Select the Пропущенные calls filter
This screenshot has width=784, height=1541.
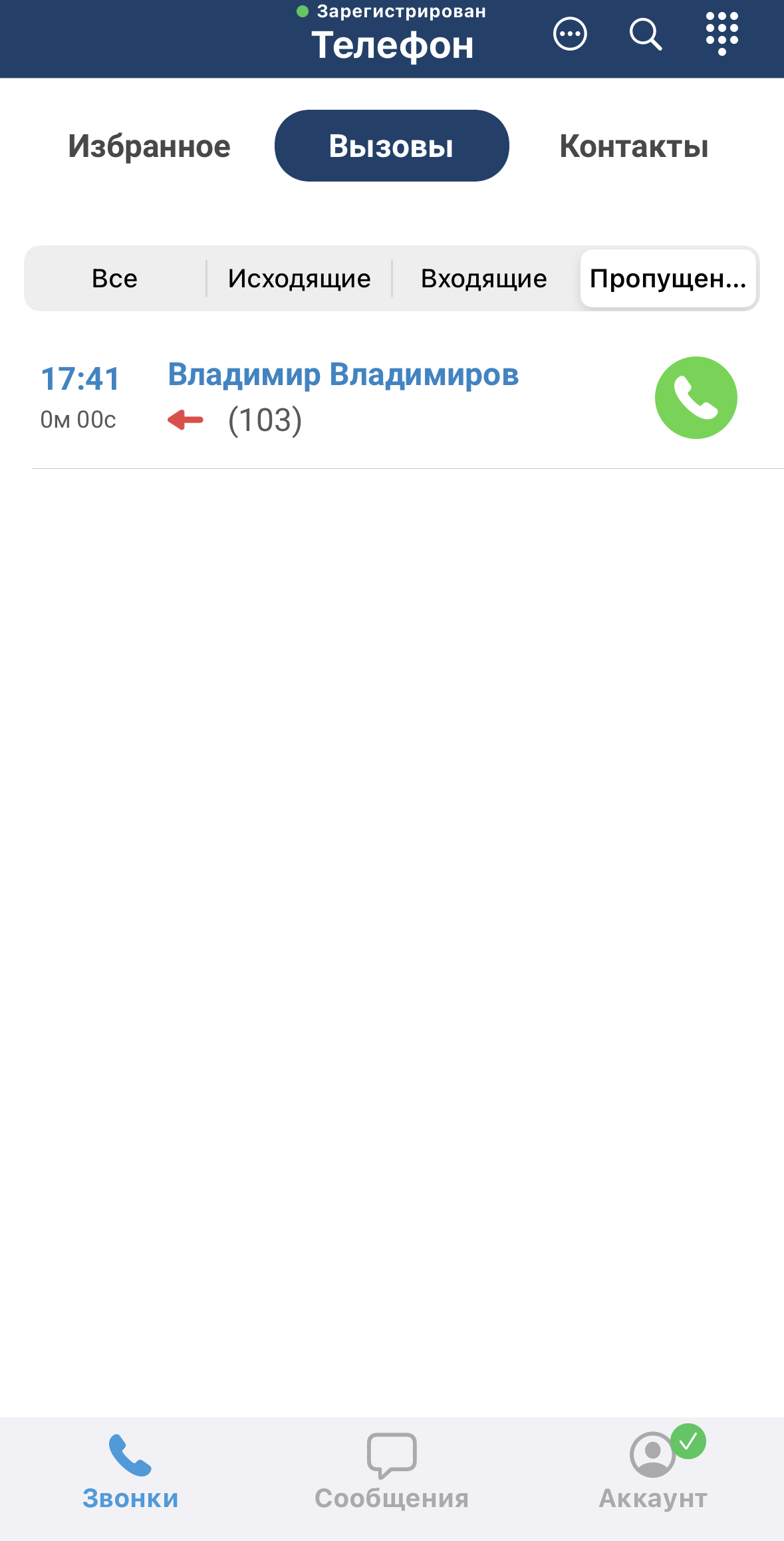[x=668, y=279]
